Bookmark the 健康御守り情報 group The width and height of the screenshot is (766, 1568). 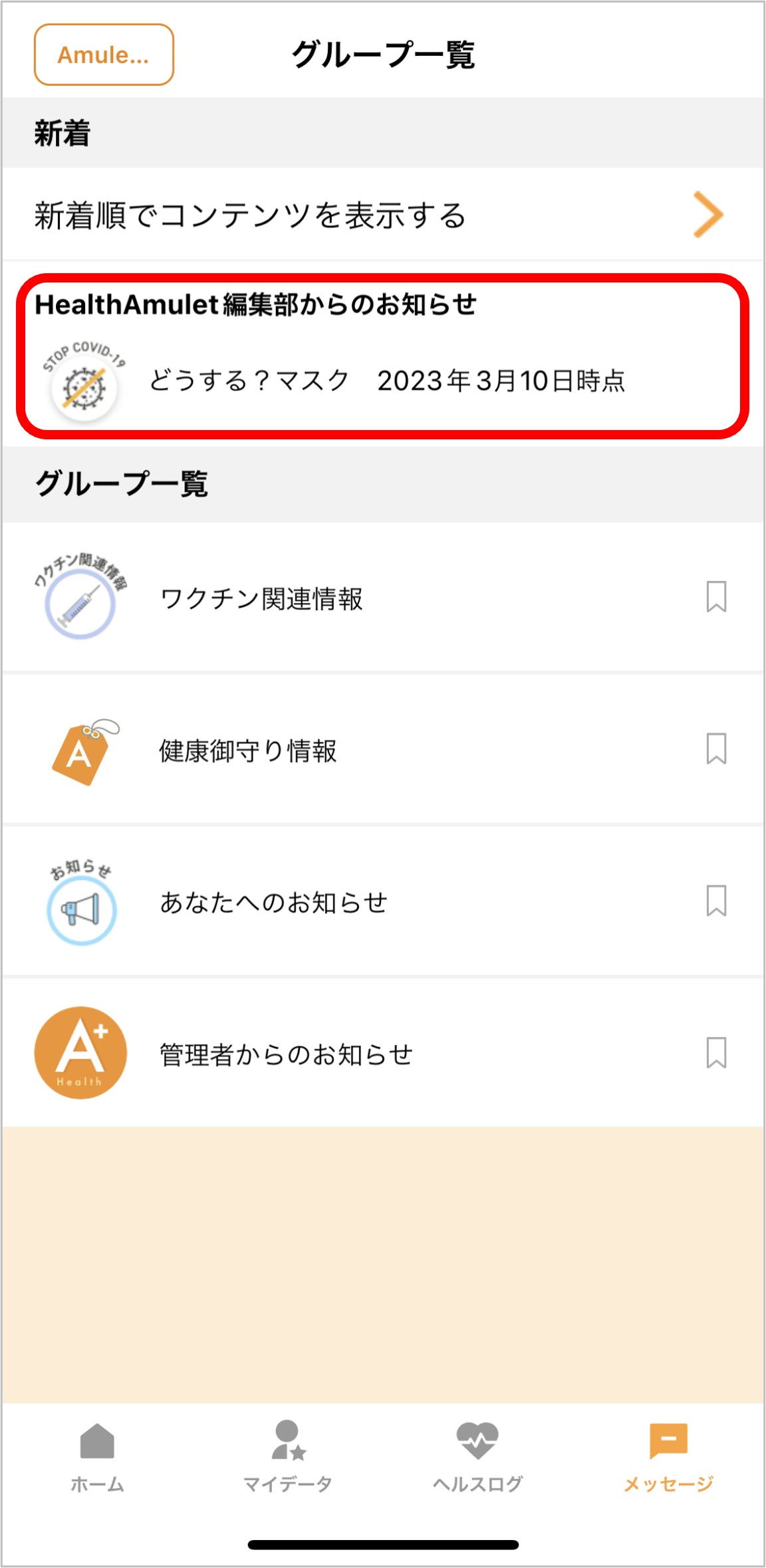(x=716, y=749)
